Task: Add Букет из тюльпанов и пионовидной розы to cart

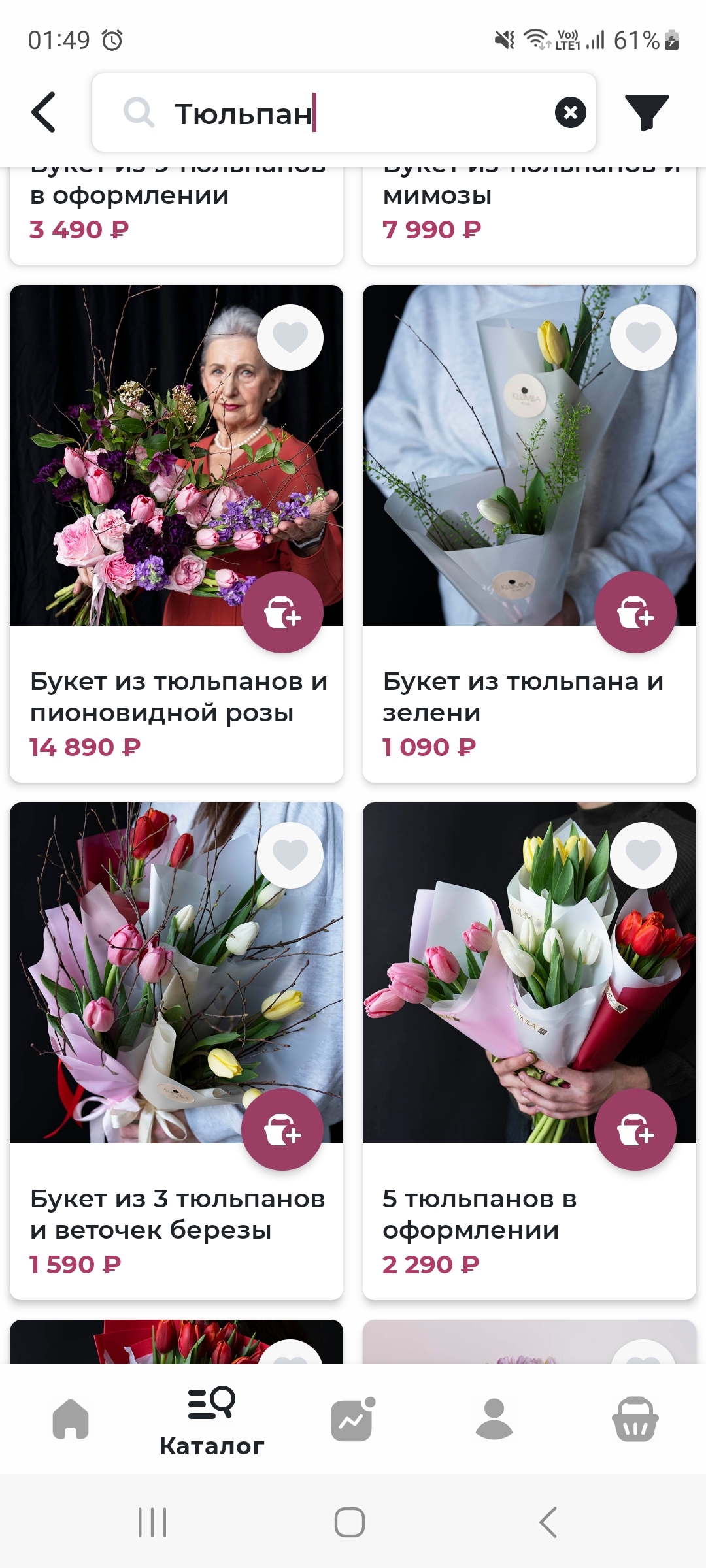Action: click(x=282, y=612)
